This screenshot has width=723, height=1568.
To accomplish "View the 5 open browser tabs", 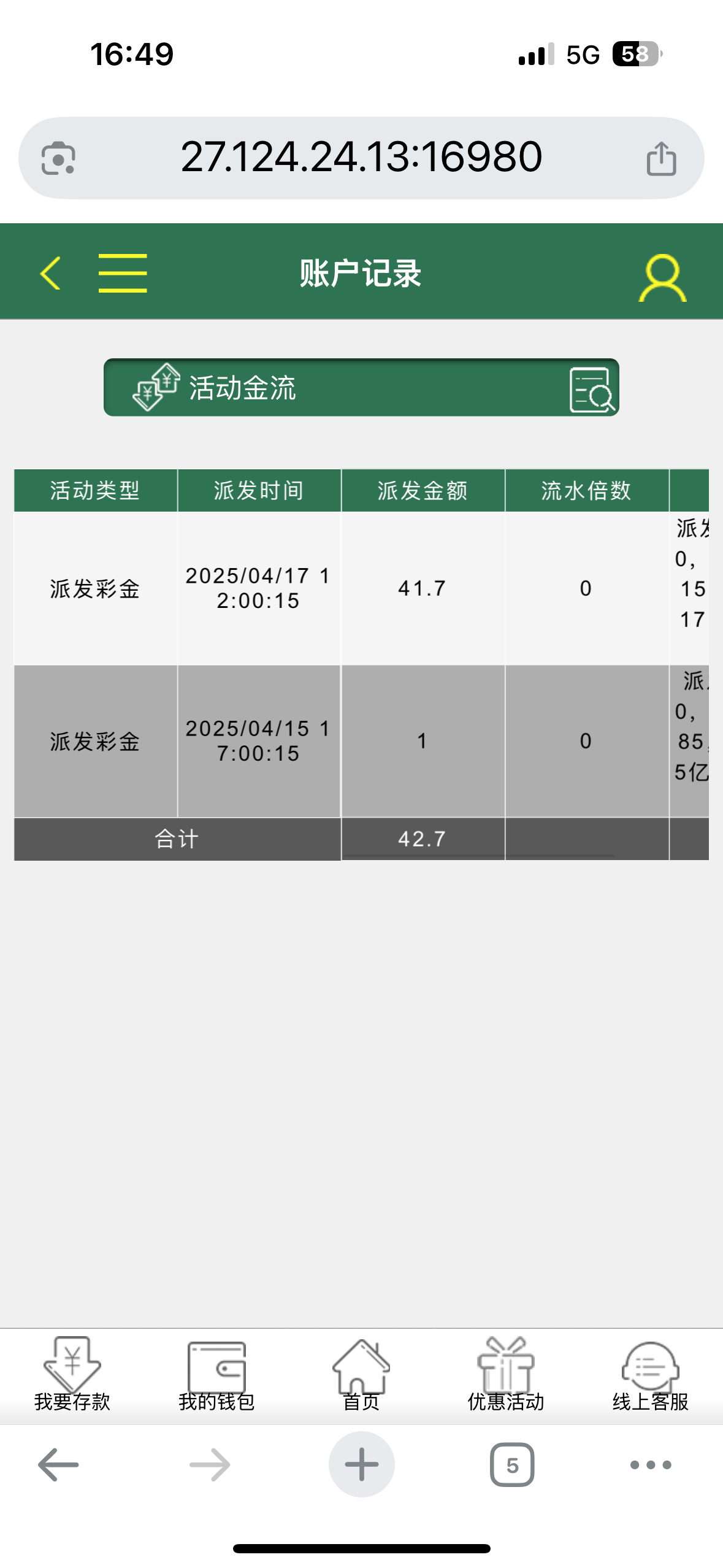I will [512, 1464].
